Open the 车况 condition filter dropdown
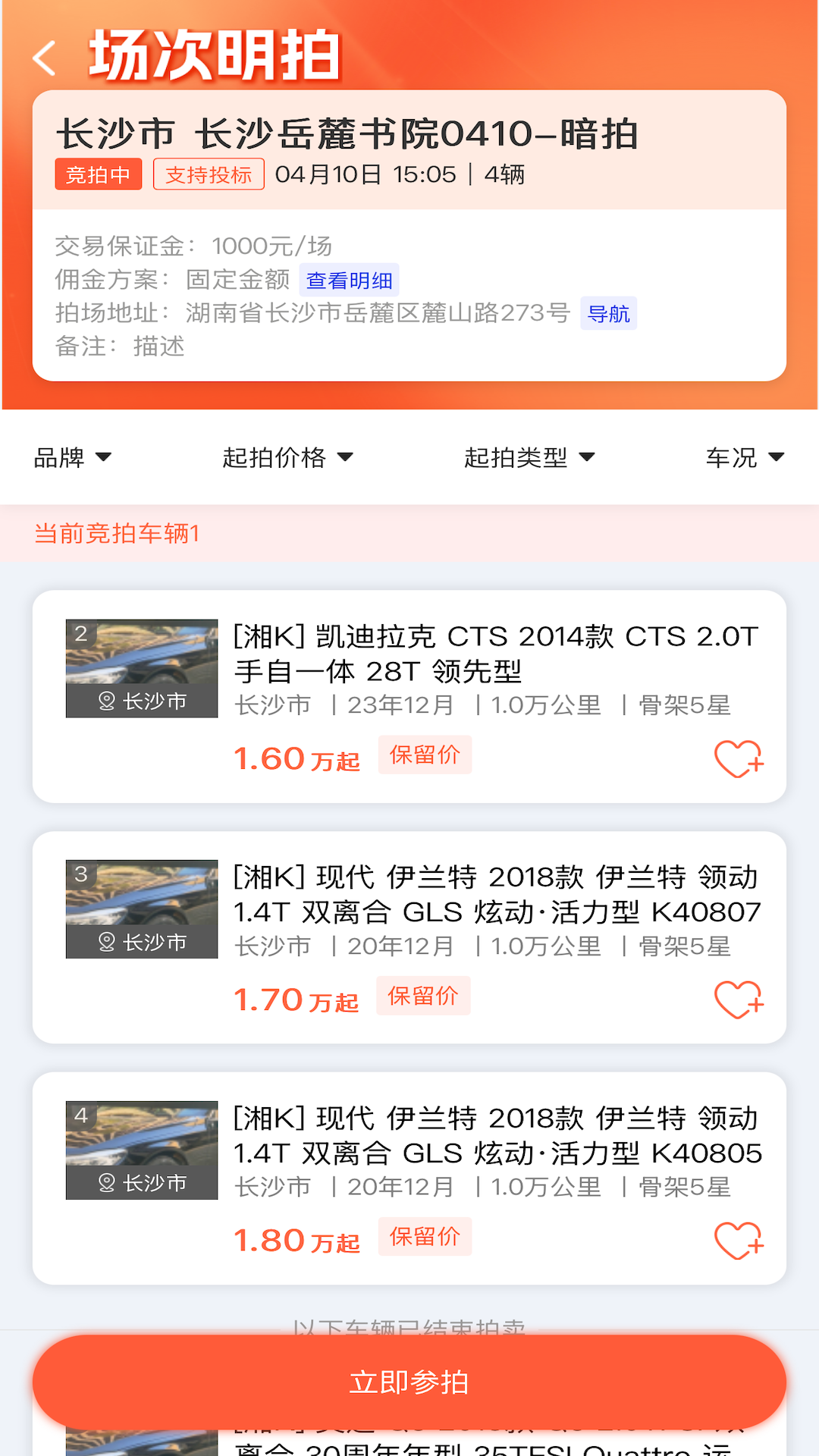Viewport: 819px width, 1456px height. [745, 457]
